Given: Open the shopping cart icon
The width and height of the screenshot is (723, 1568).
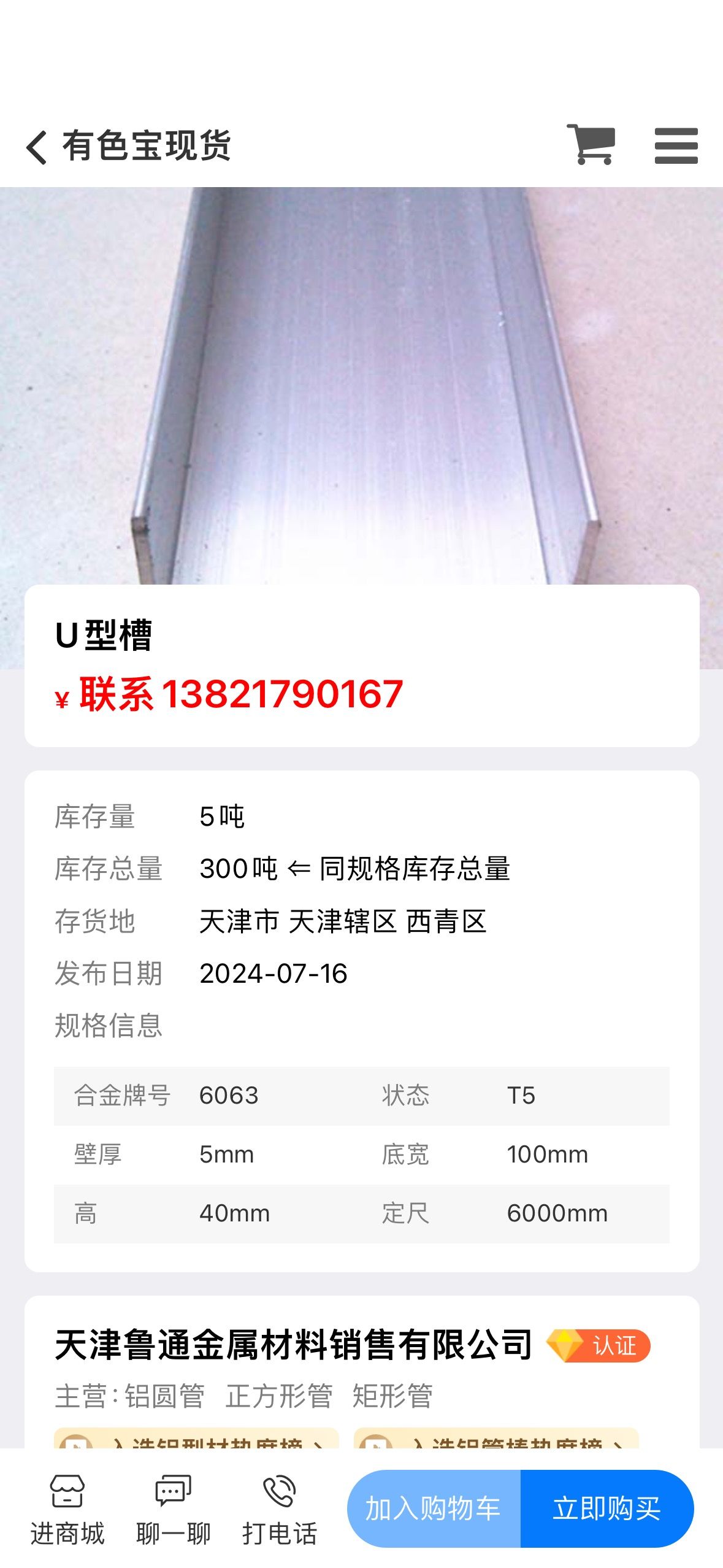Looking at the screenshot, I should click(x=591, y=145).
